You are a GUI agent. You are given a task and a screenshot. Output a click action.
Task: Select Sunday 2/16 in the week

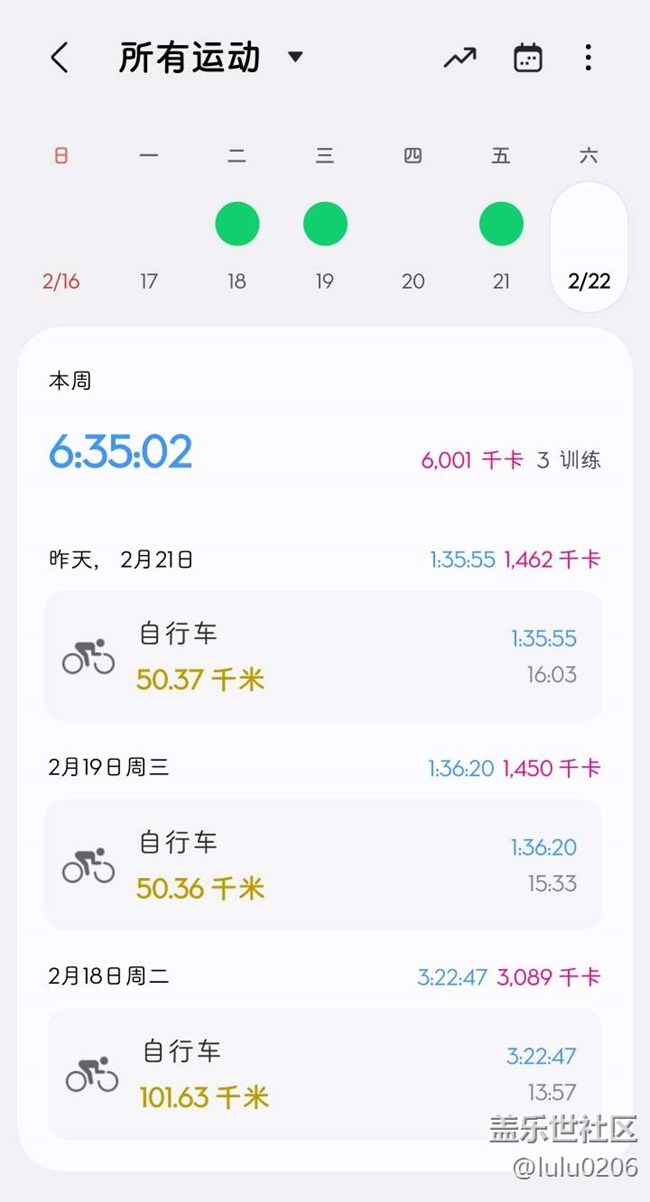pos(61,224)
